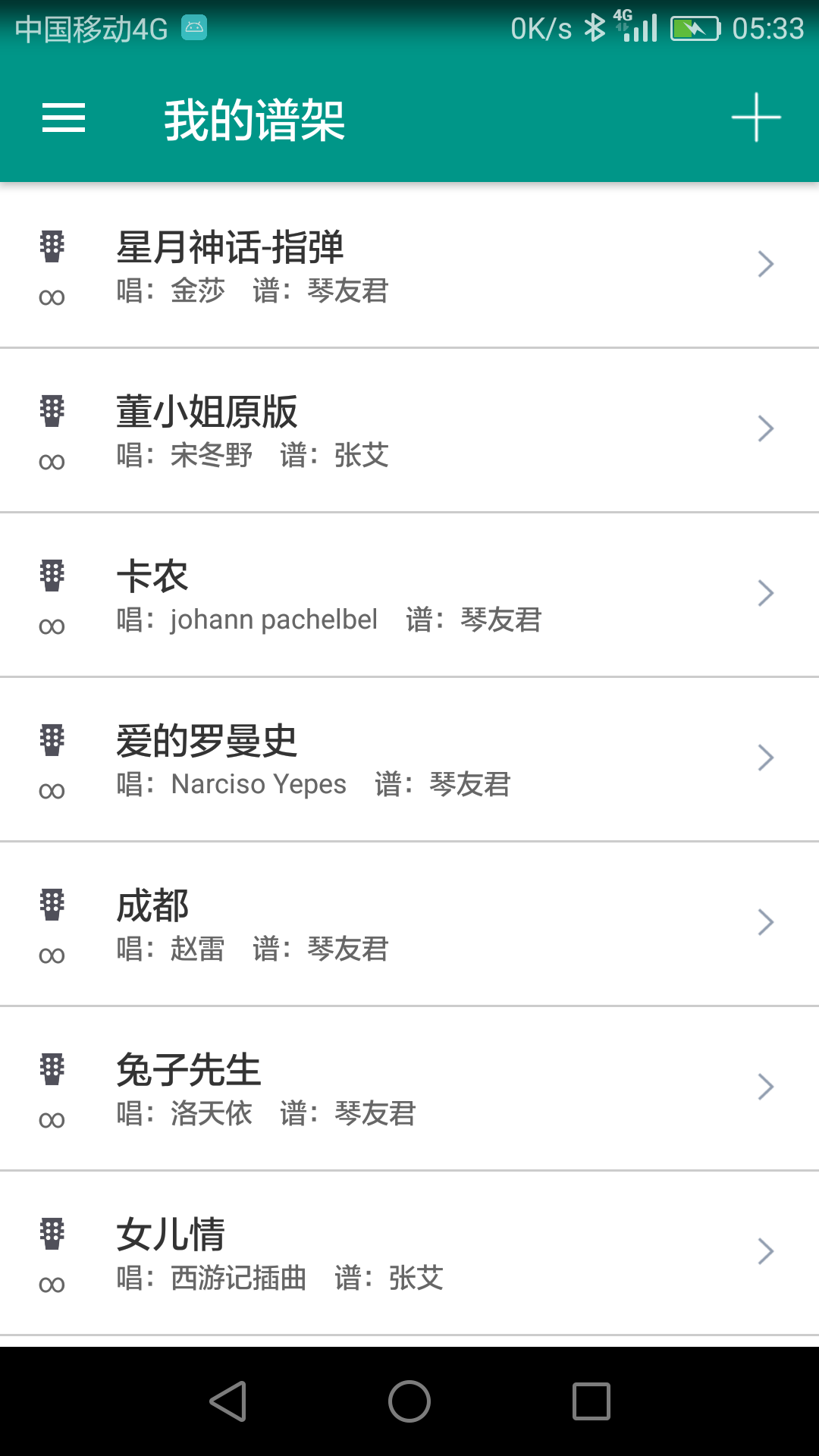
Task: Open the 成都 score by 赵雷
Action: 409,924
